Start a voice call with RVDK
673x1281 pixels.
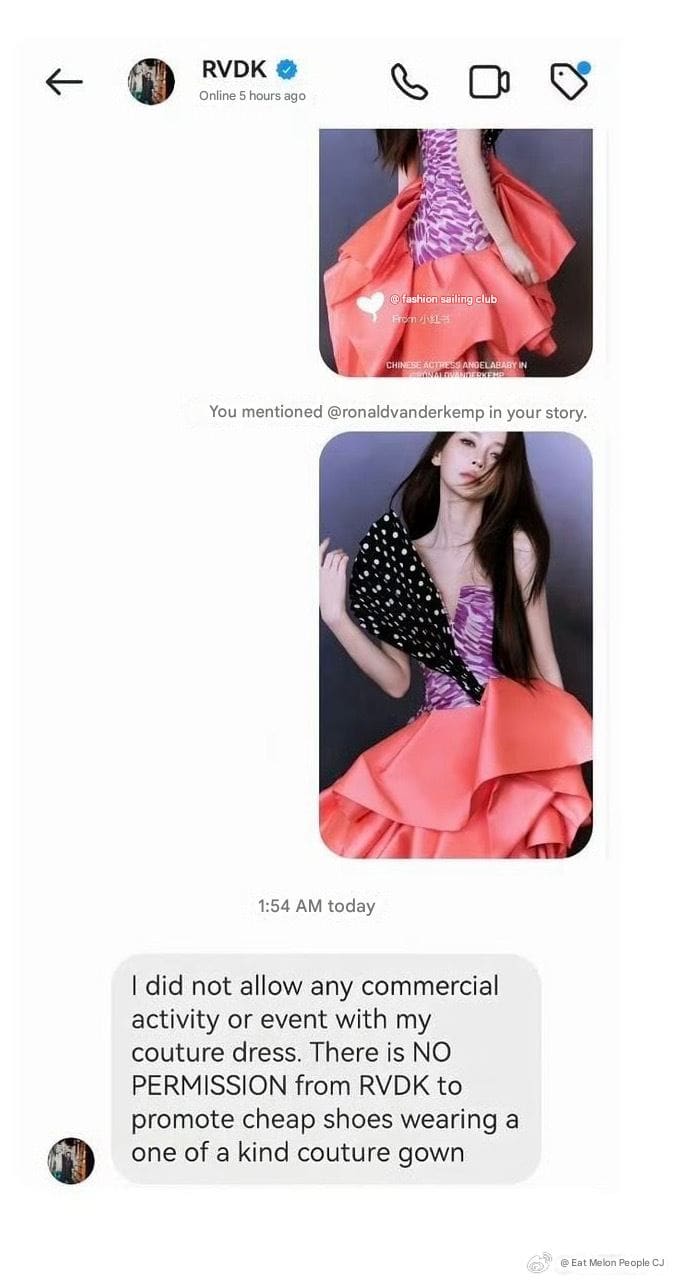pyautogui.click(x=409, y=82)
